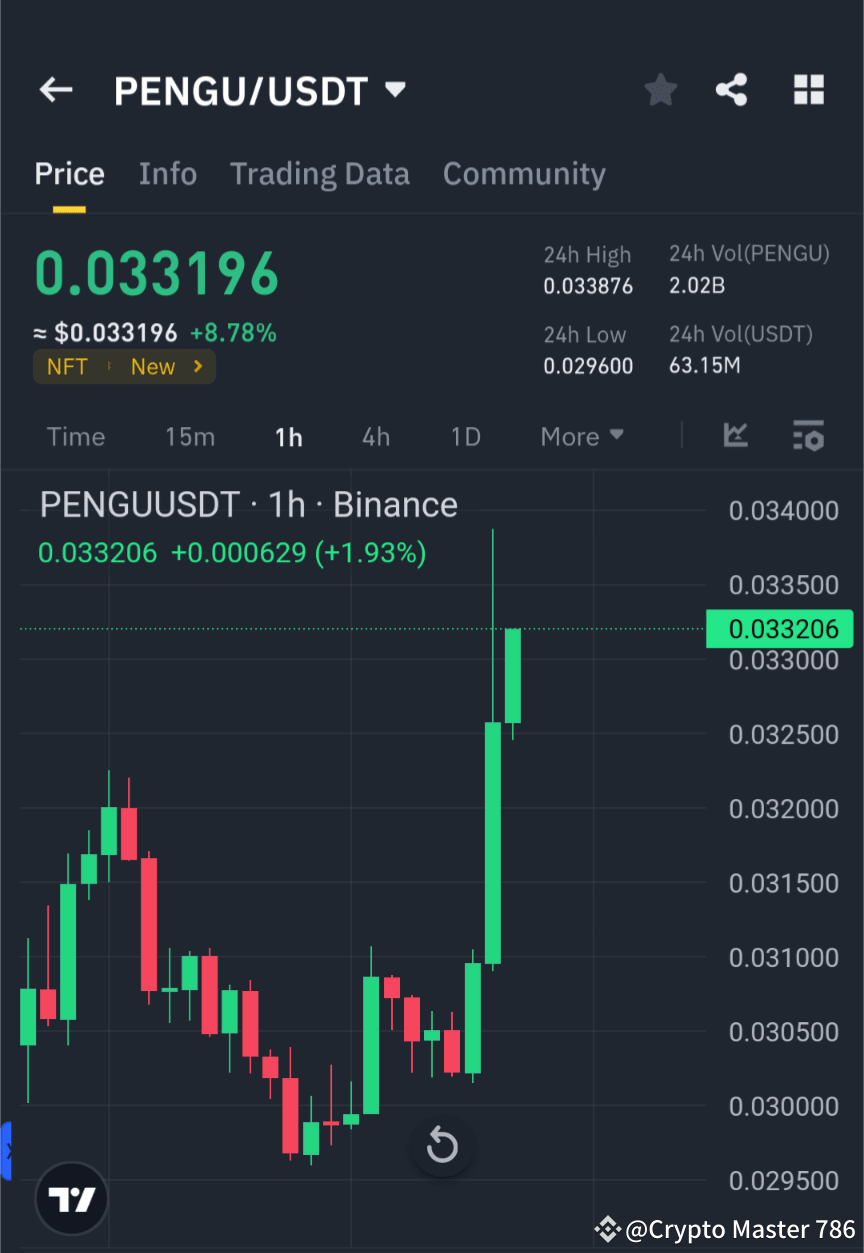Expand the NFT New tag chevron
The image size is (864, 1253).
coord(198,366)
